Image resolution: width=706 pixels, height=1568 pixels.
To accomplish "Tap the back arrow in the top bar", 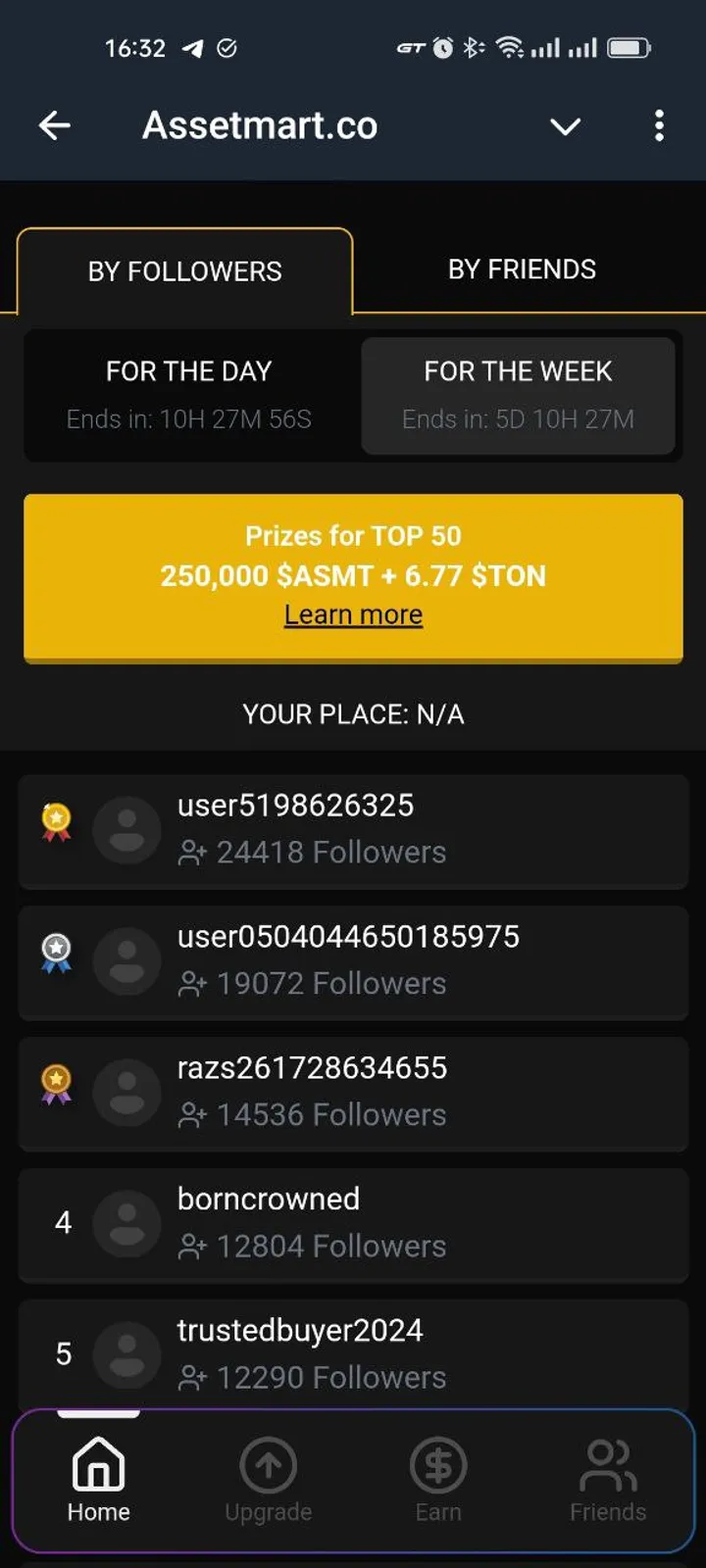I will click(55, 125).
